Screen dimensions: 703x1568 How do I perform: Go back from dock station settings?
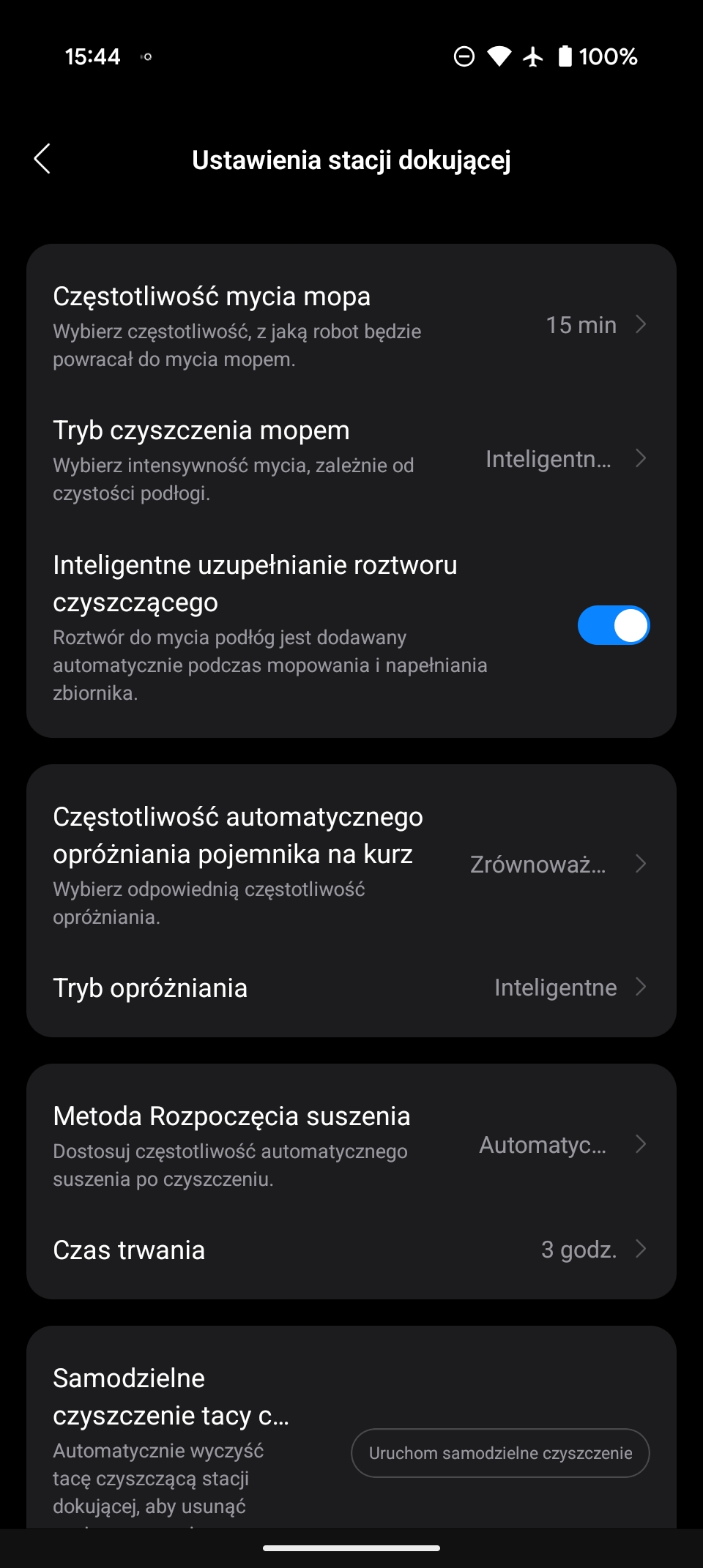pos(42,159)
